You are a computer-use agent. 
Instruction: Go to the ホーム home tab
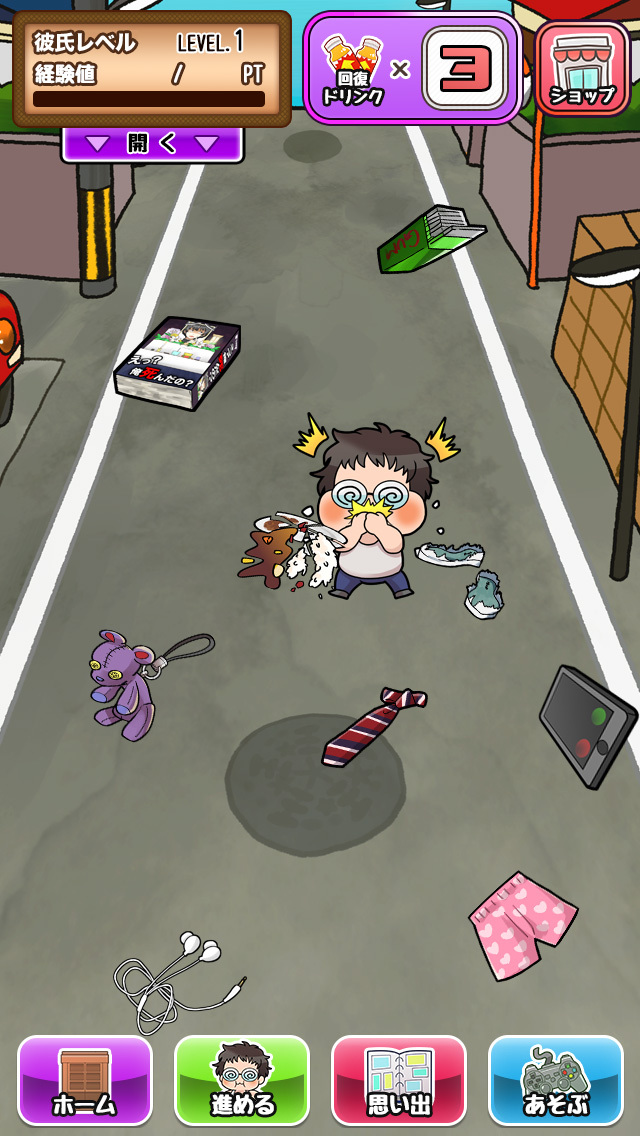[85, 1080]
